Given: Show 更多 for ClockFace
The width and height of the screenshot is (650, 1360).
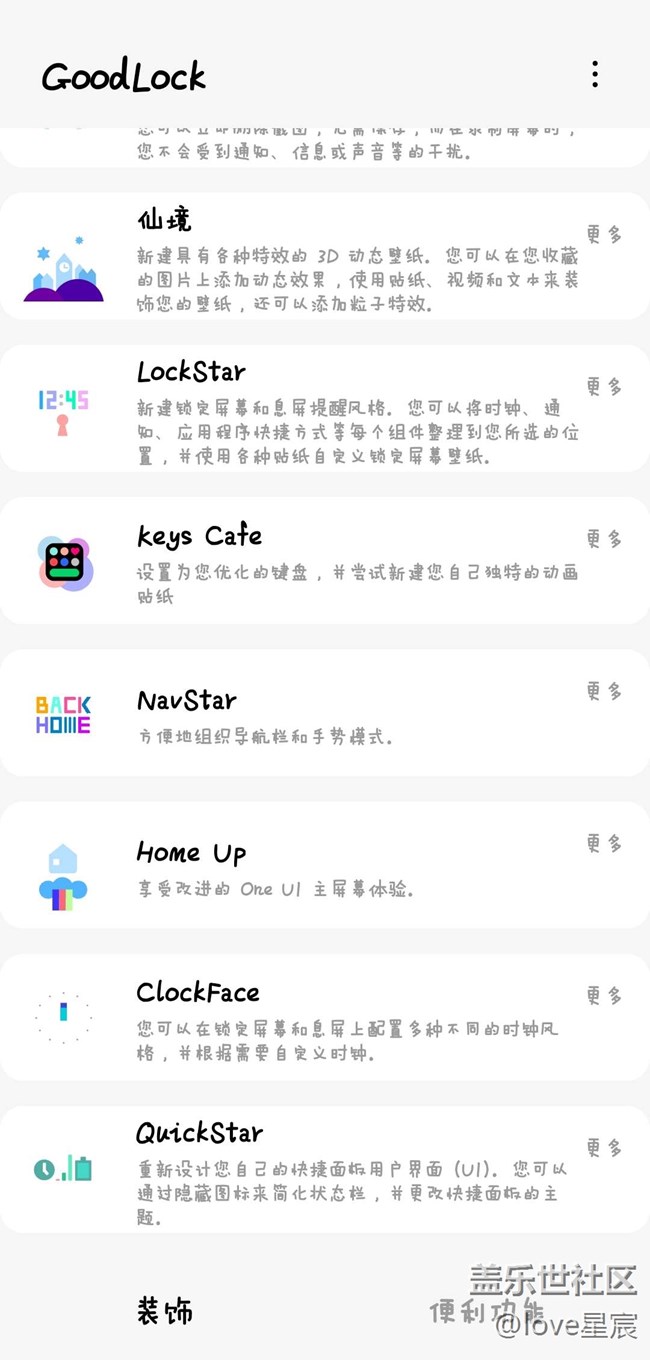Looking at the screenshot, I should [x=604, y=995].
